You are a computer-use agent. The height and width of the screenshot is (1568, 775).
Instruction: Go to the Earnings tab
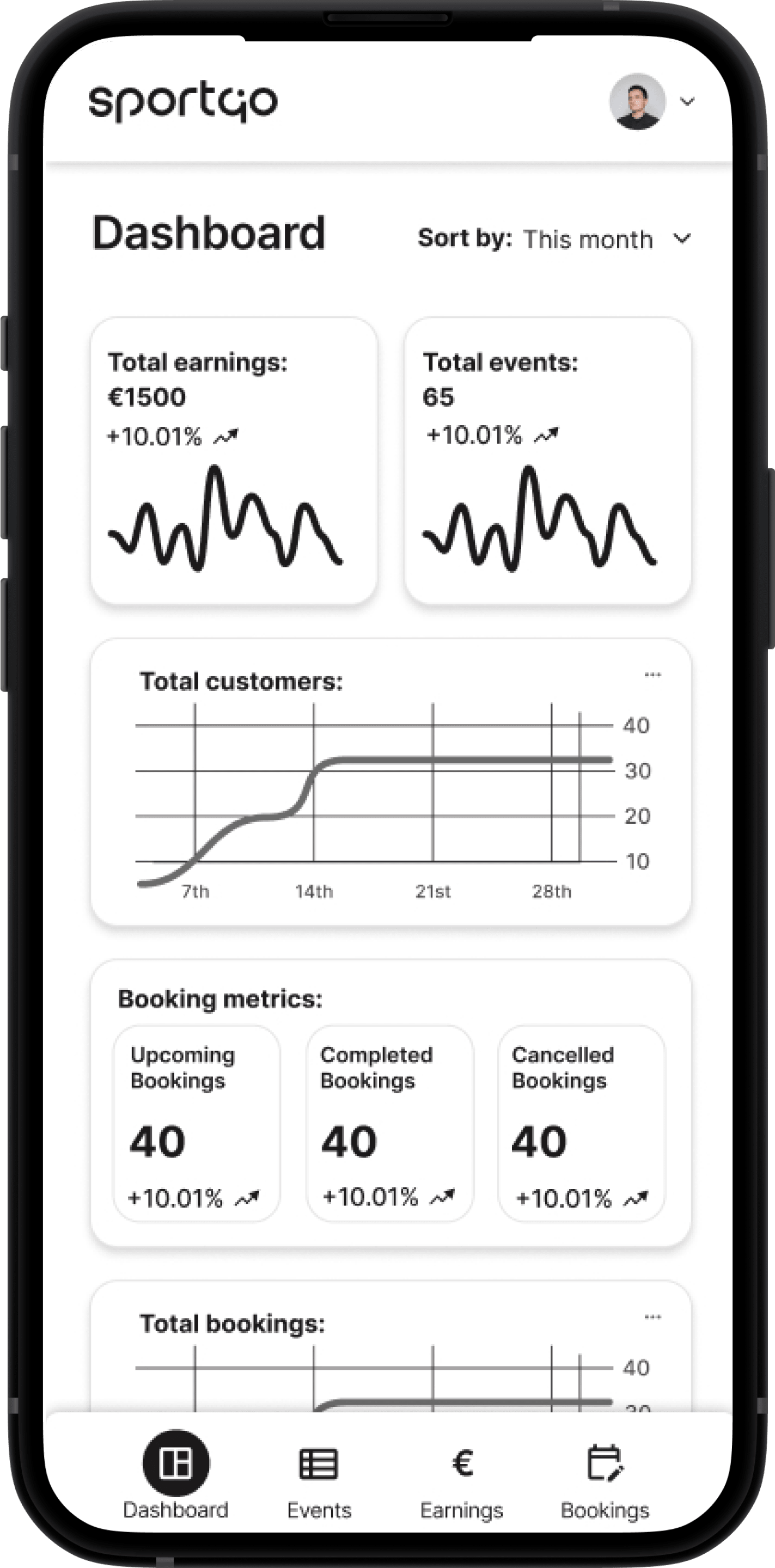click(462, 1478)
